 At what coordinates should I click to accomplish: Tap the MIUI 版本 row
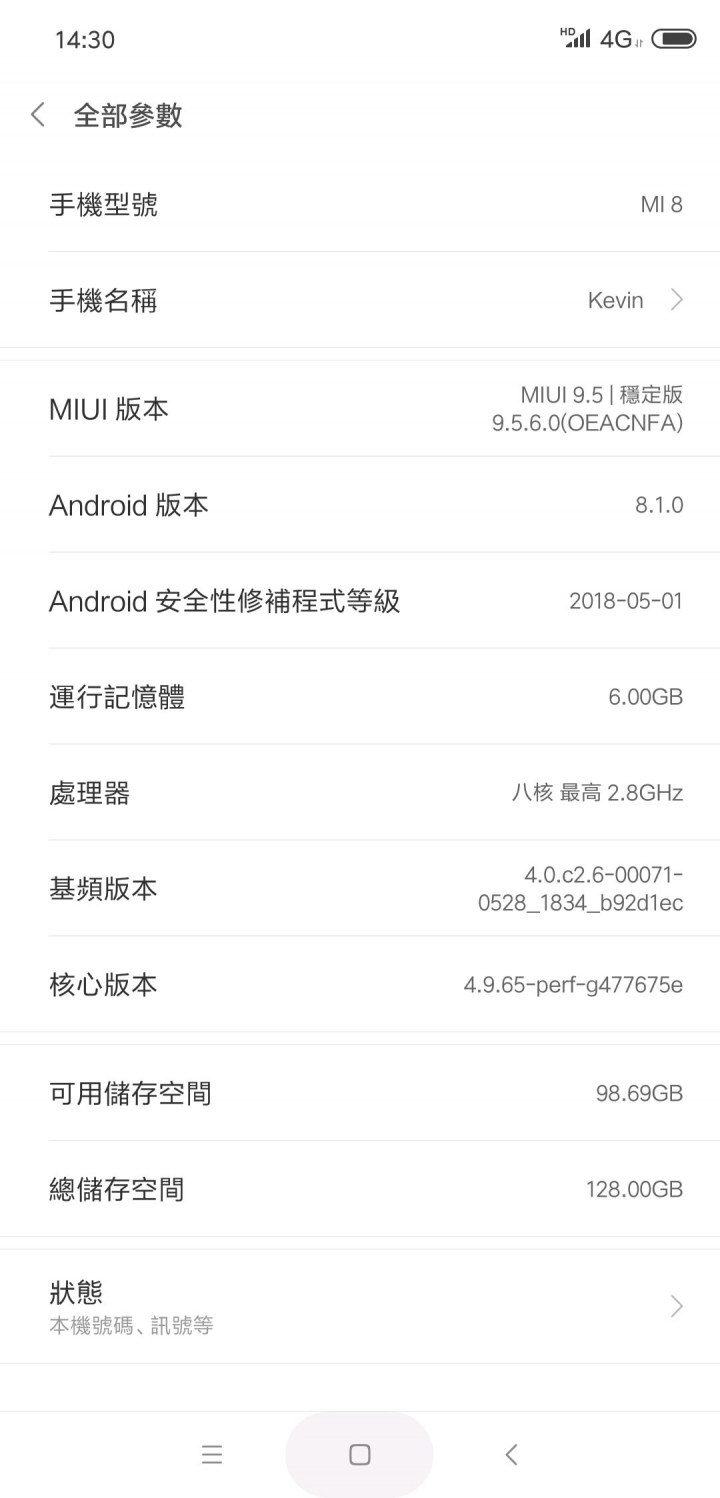(360, 409)
